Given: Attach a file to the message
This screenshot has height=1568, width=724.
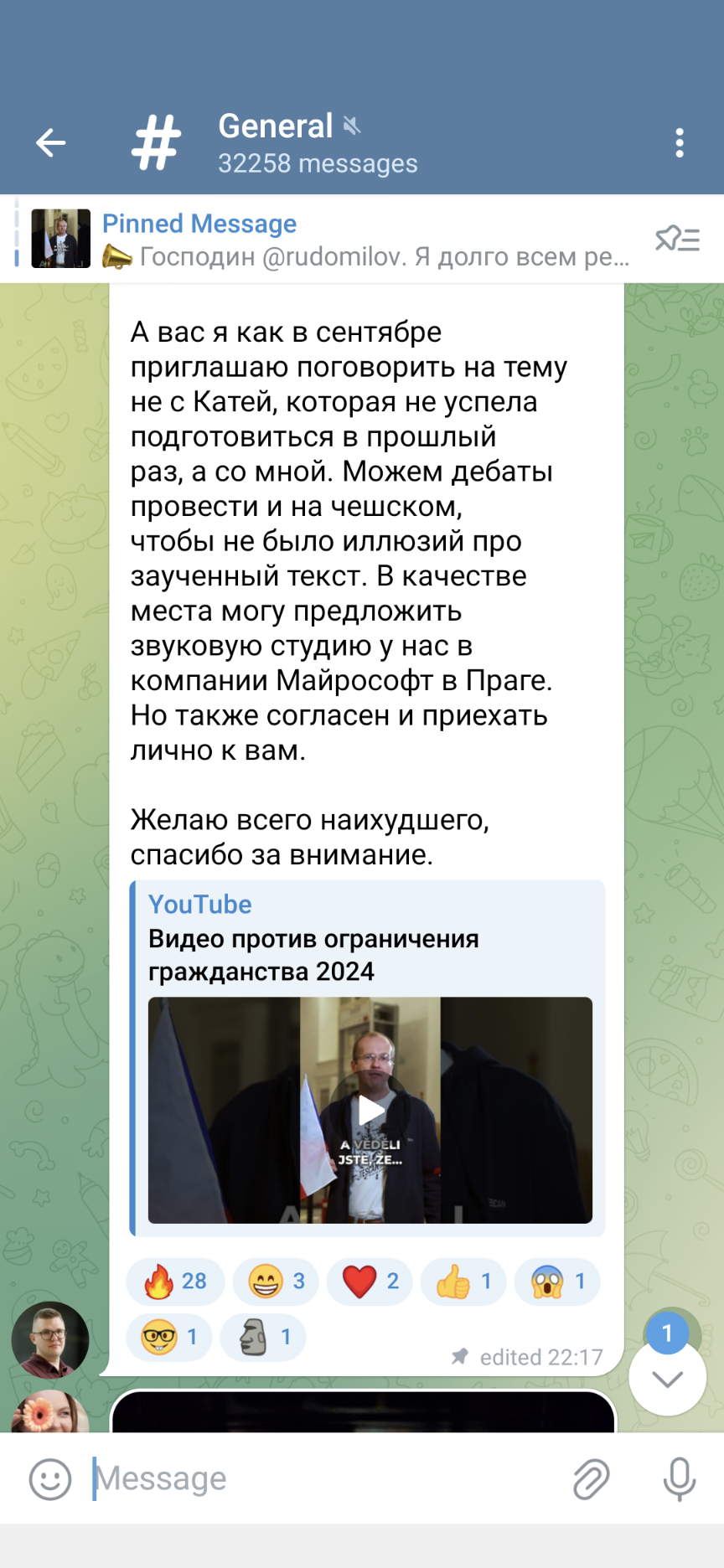Looking at the screenshot, I should [x=591, y=1479].
